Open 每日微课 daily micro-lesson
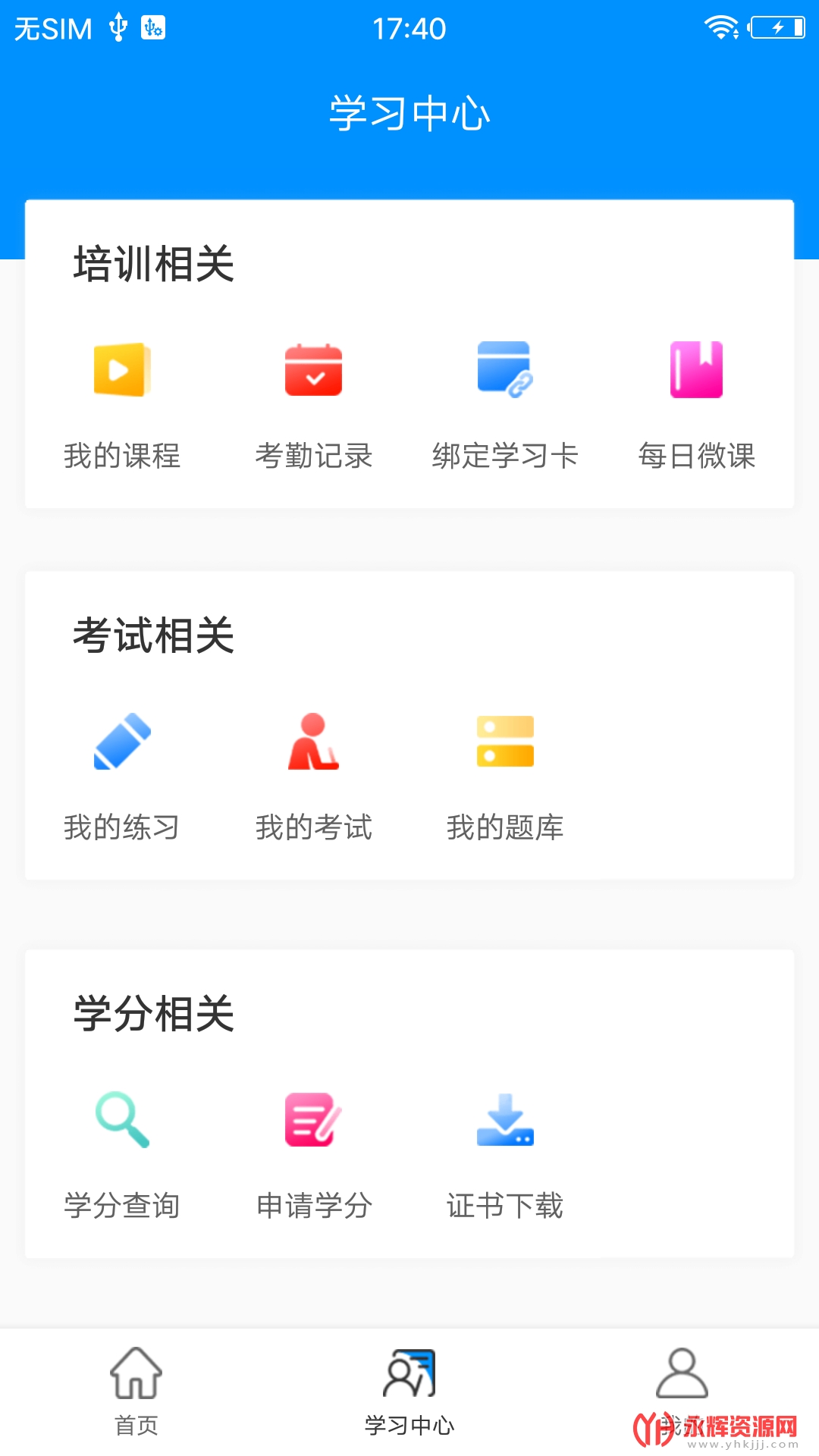The width and height of the screenshot is (819, 1456). click(697, 406)
